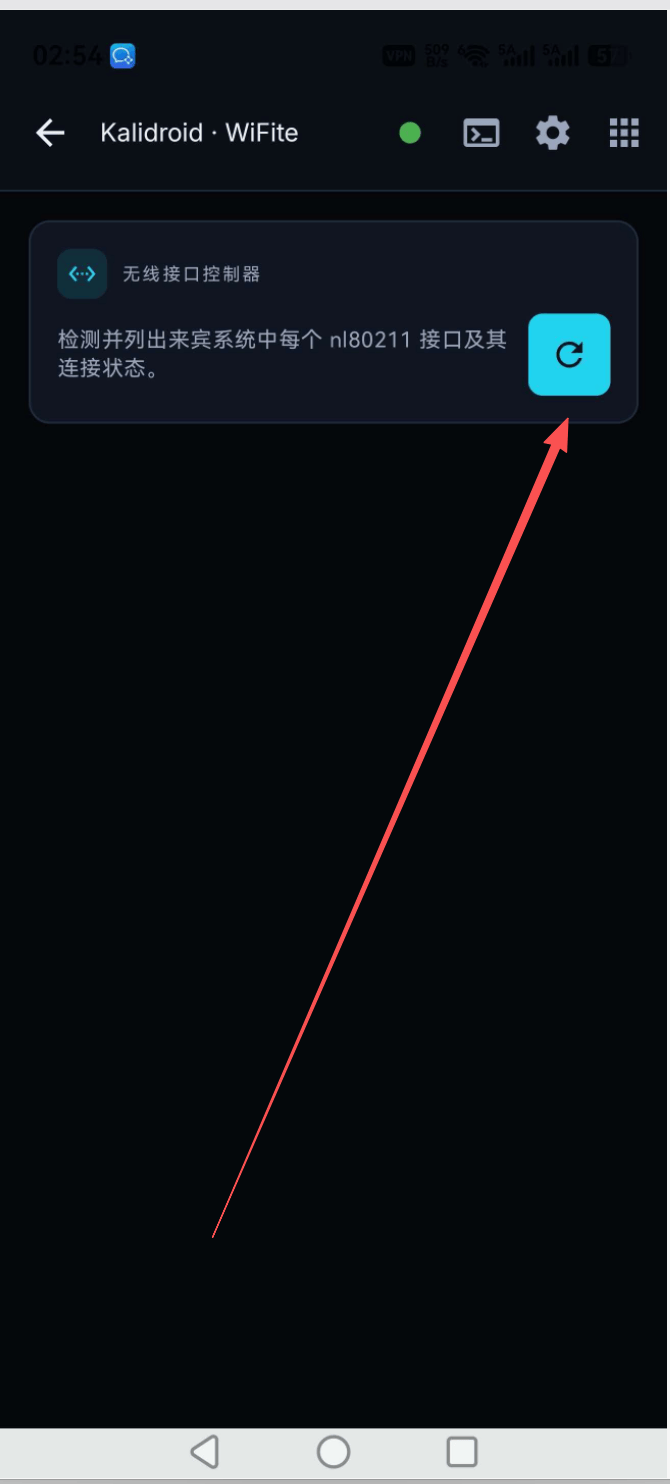Refresh the wireless interface list

point(569,355)
